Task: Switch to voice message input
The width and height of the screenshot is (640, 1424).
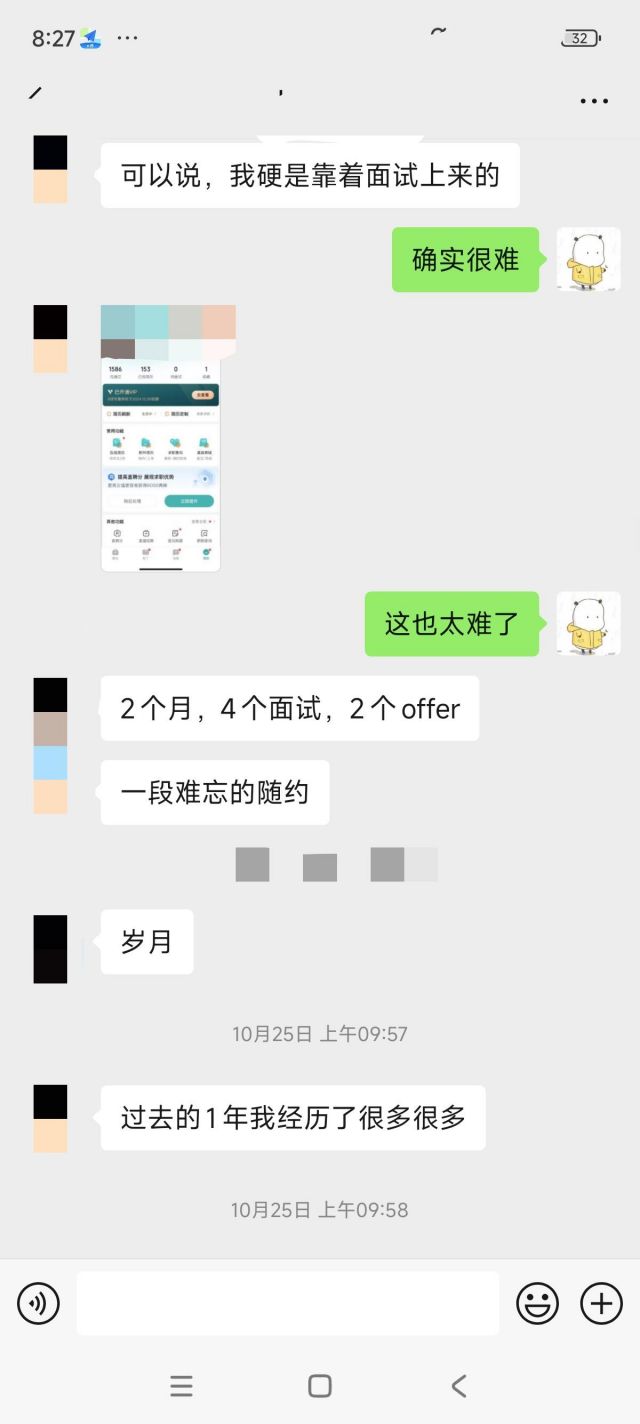Action: tap(38, 1304)
